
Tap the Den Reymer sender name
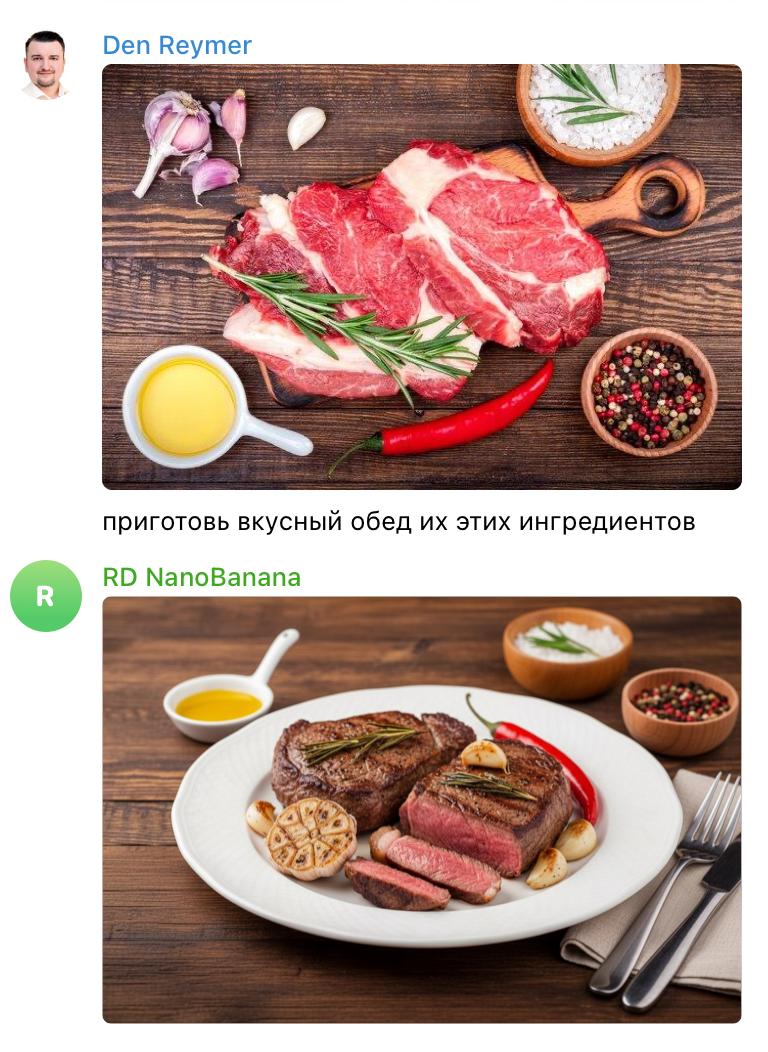coord(177,46)
